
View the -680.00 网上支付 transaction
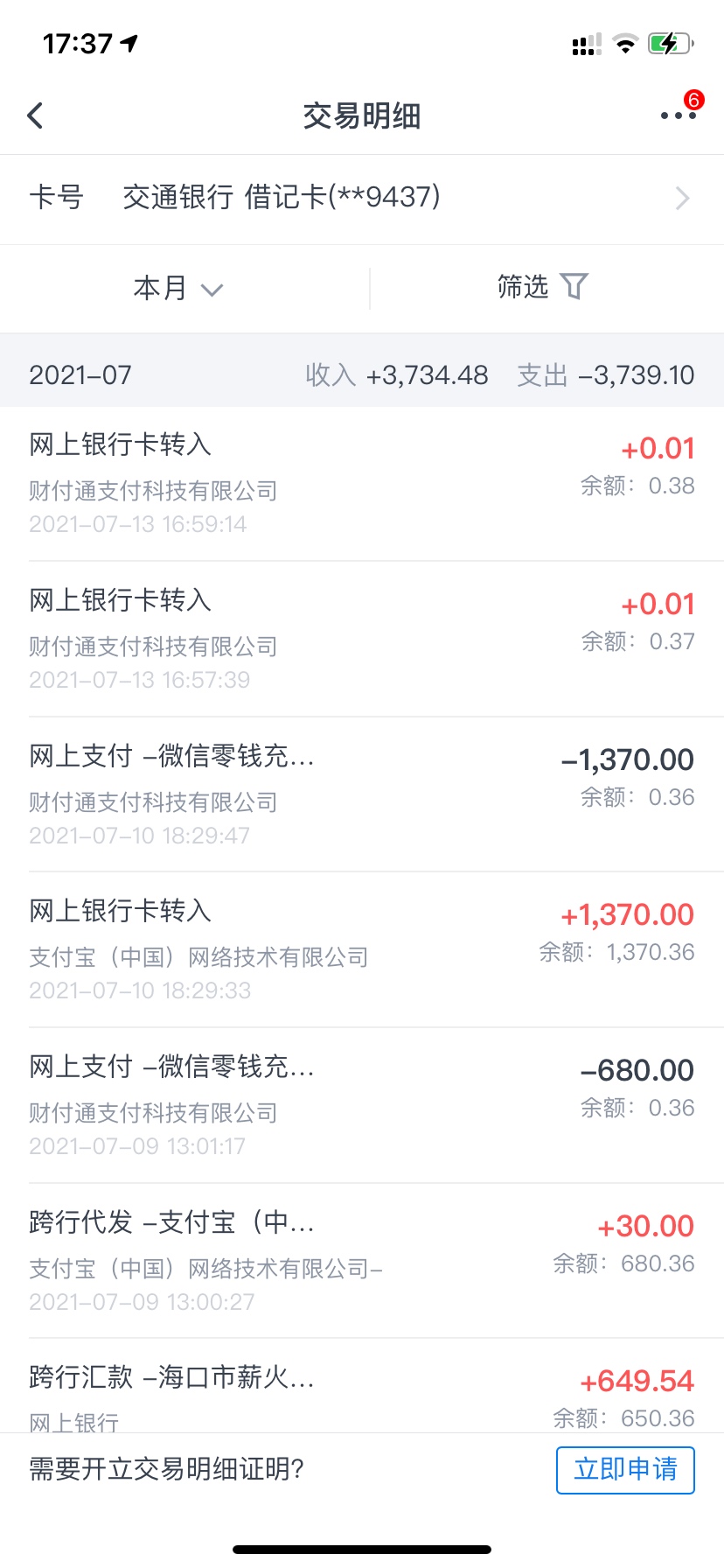click(x=362, y=1106)
